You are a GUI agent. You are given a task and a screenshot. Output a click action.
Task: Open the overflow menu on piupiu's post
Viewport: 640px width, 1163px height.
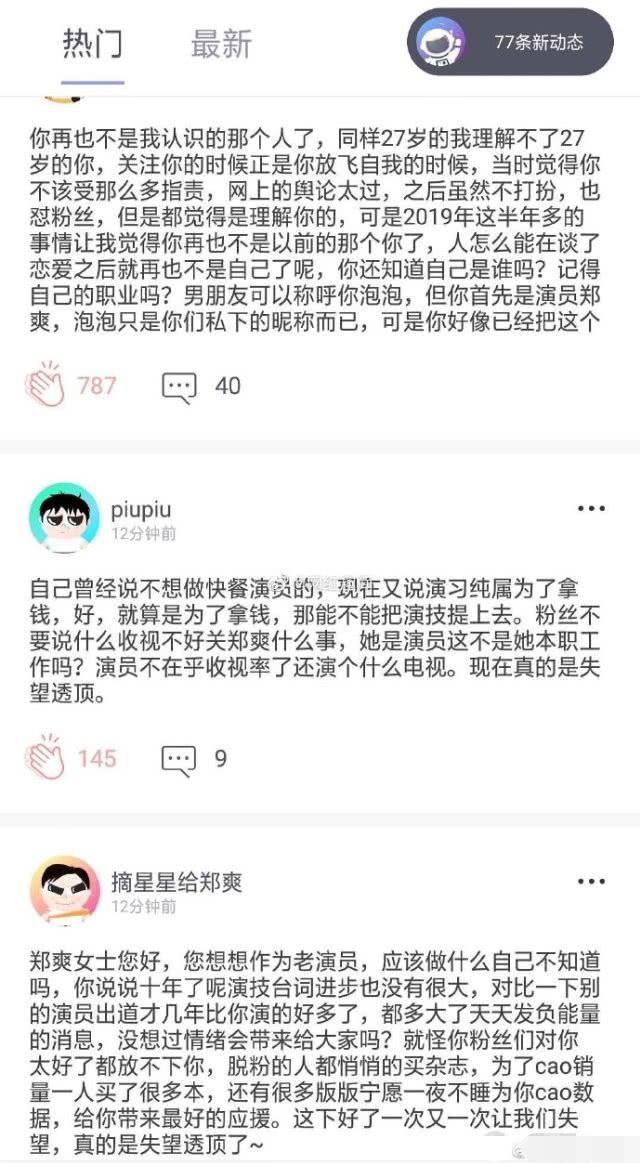coord(591,509)
